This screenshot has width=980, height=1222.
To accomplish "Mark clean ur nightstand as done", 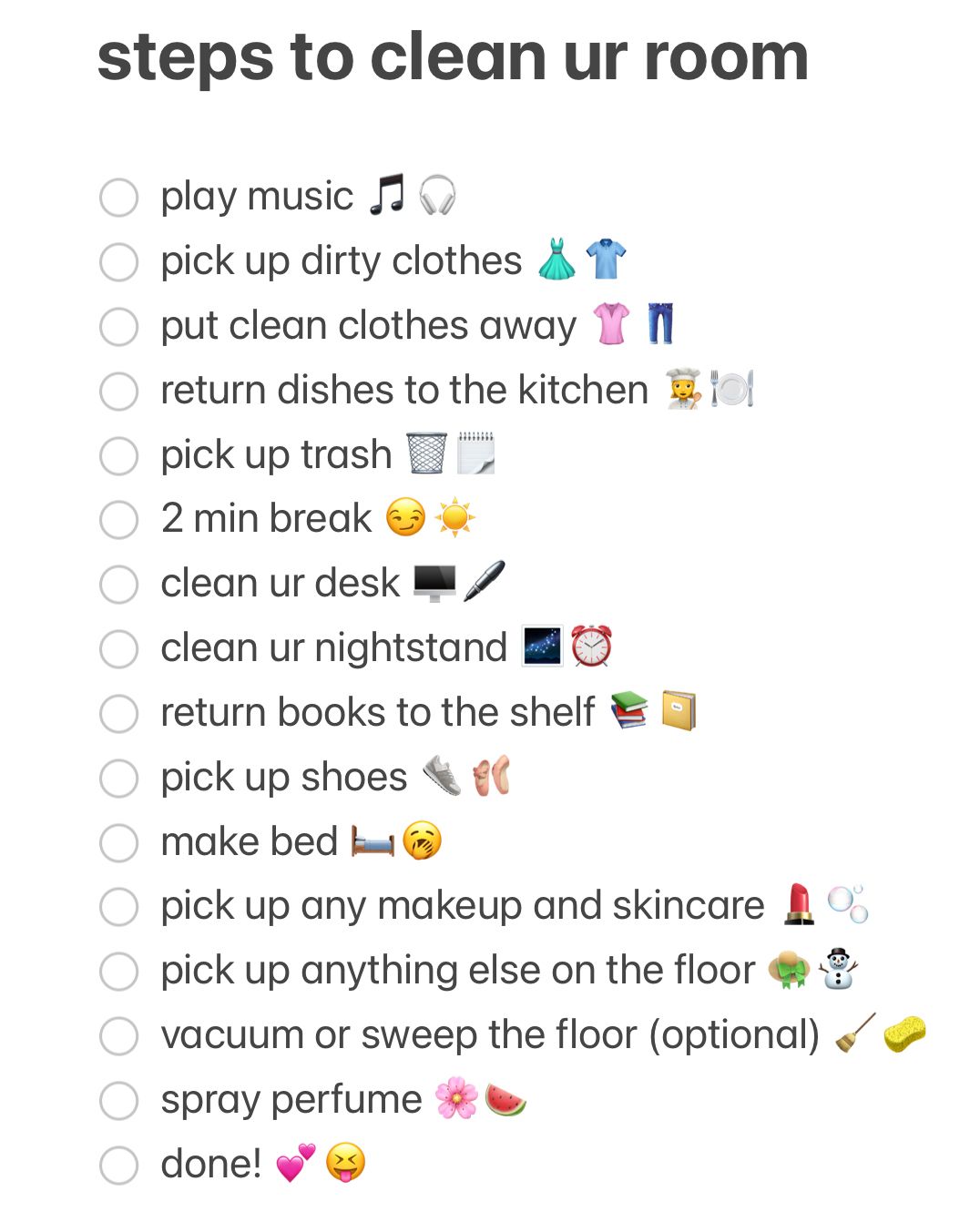I will point(118,649).
